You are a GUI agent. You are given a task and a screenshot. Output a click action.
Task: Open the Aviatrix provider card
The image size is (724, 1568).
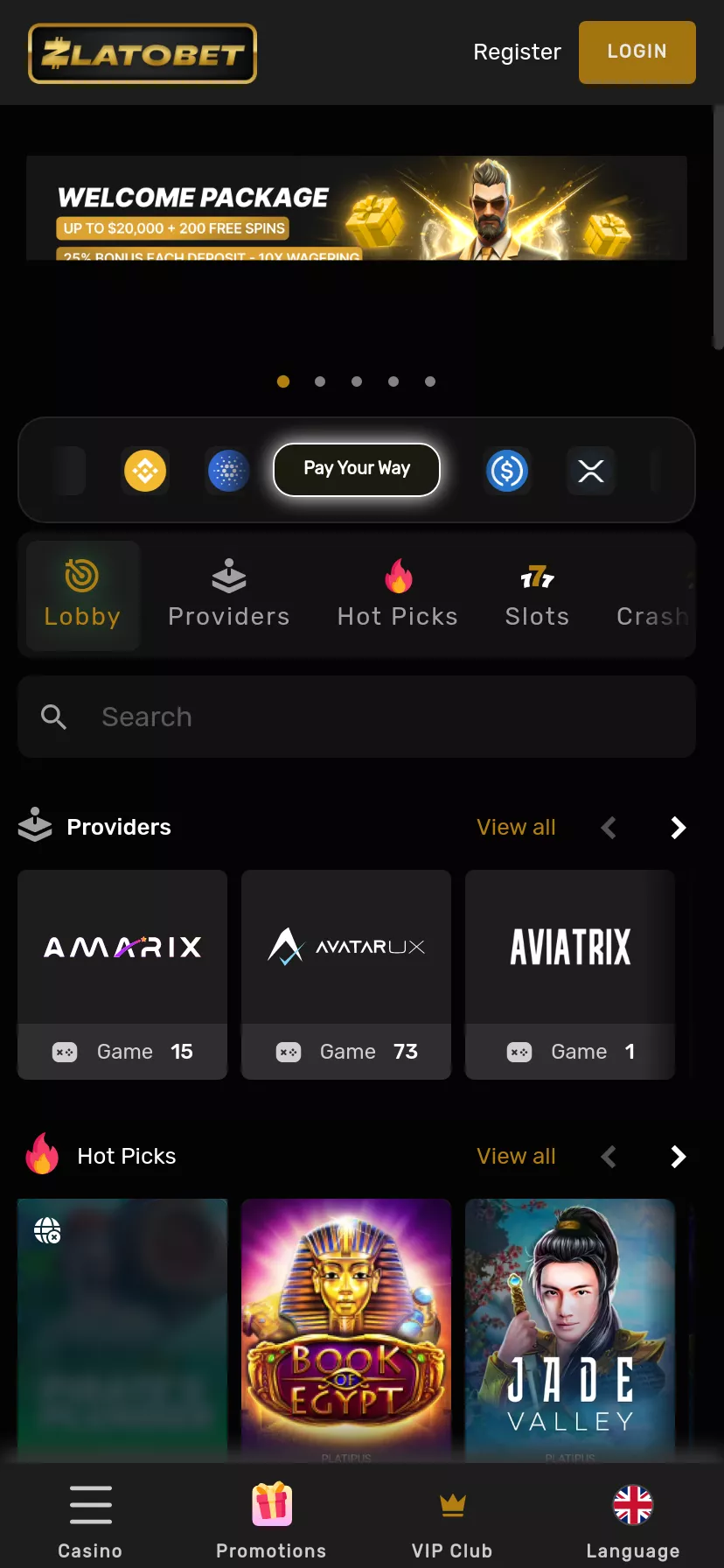570,974
